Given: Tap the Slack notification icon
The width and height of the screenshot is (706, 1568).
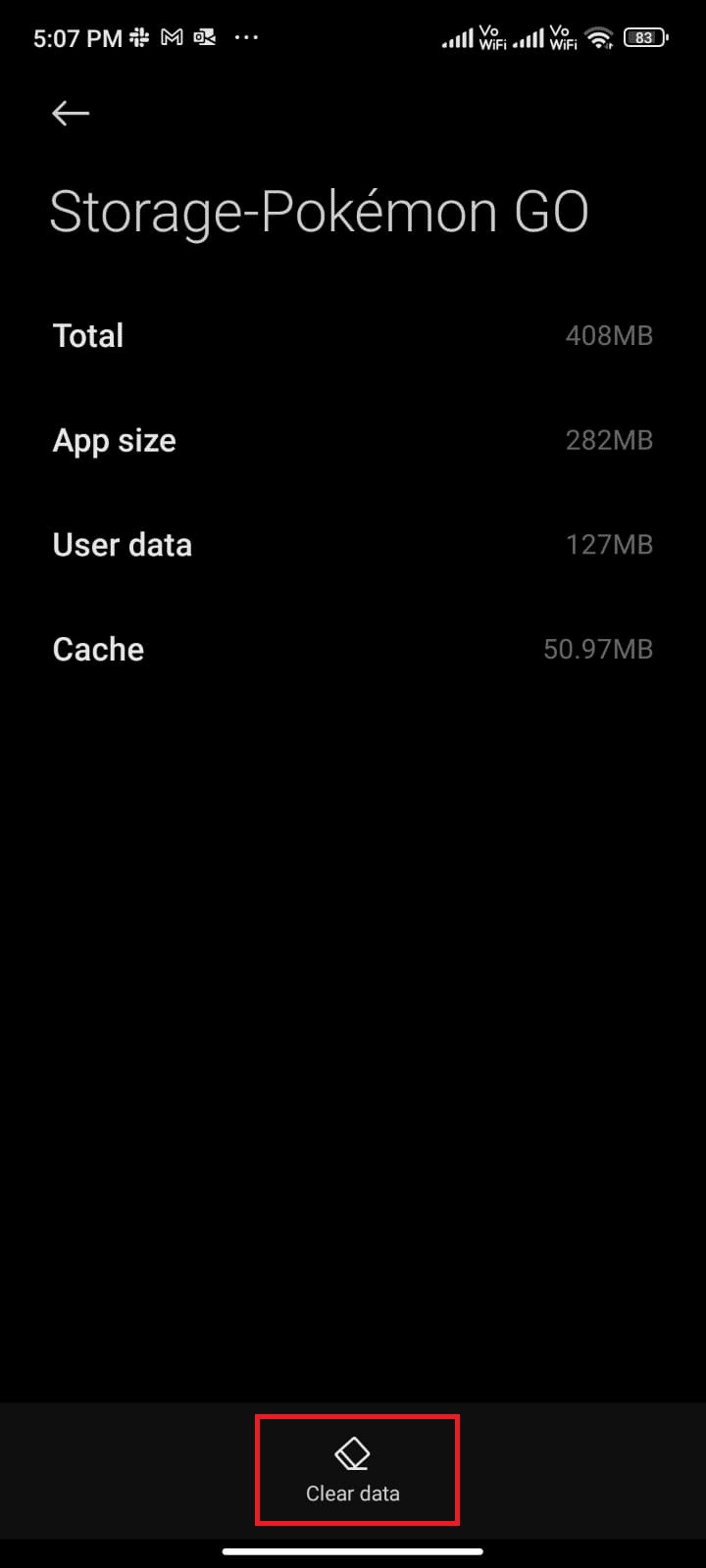Looking at the screenshot, I should pos(139,36).
